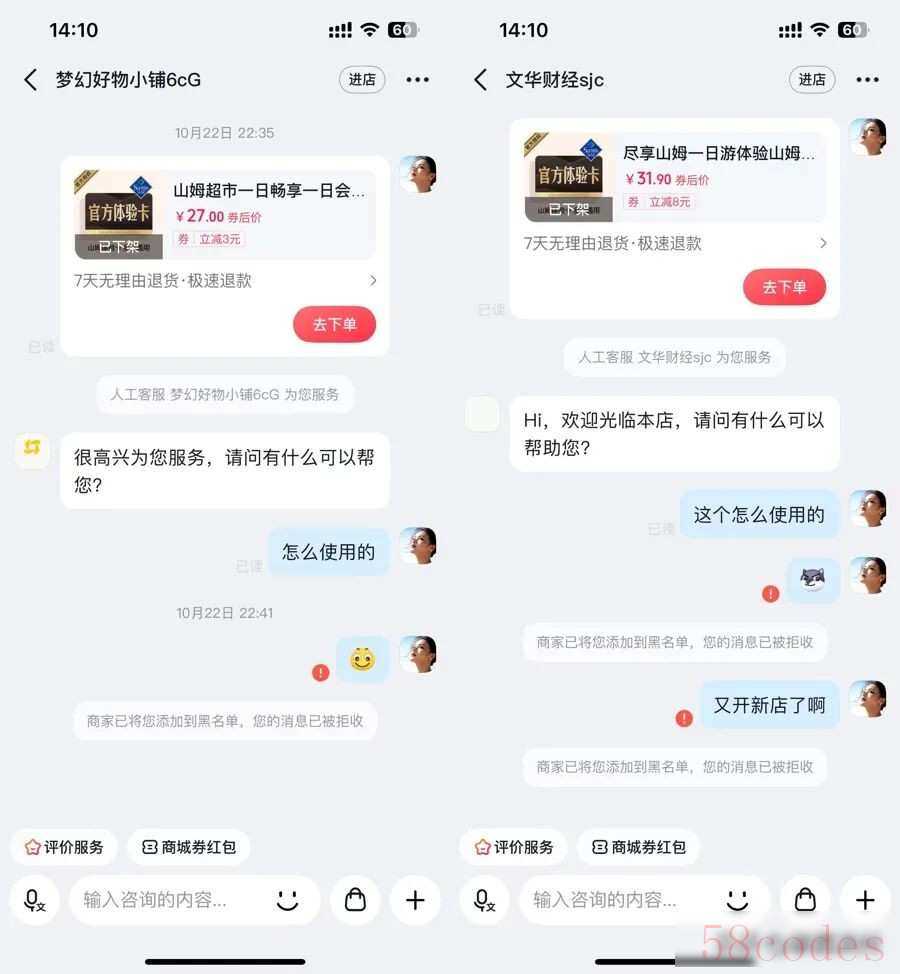Tap 去下单 on the ¥31.90 card

tap(784, 287)
